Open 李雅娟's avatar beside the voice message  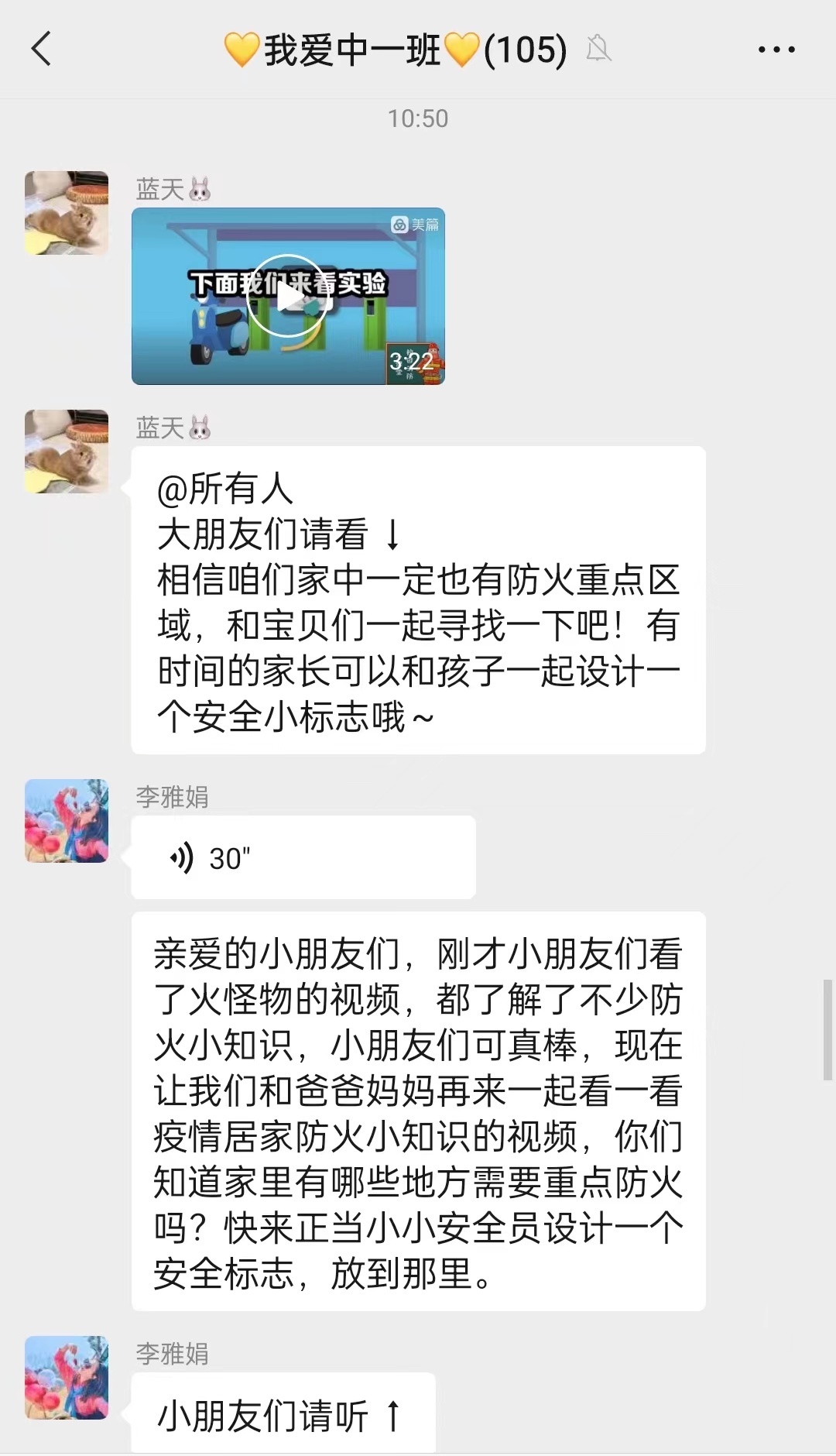point(67,821)
